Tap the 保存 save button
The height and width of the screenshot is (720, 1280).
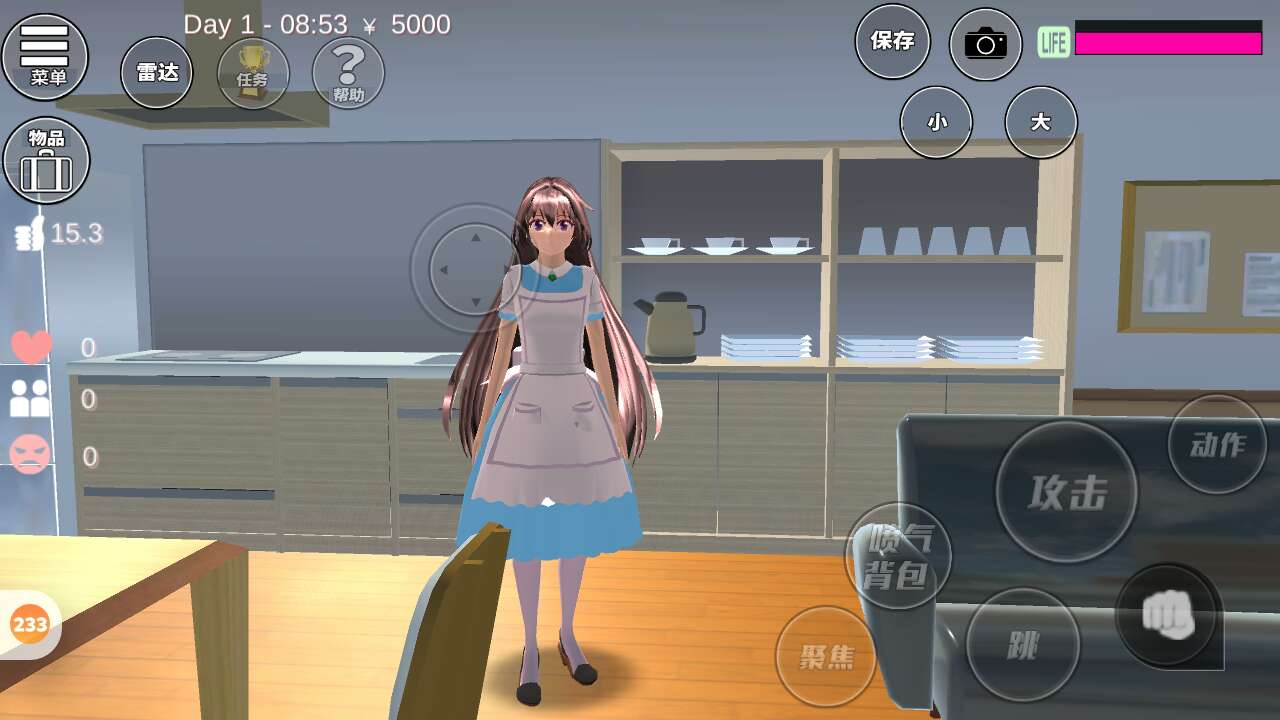click(892, 42)
